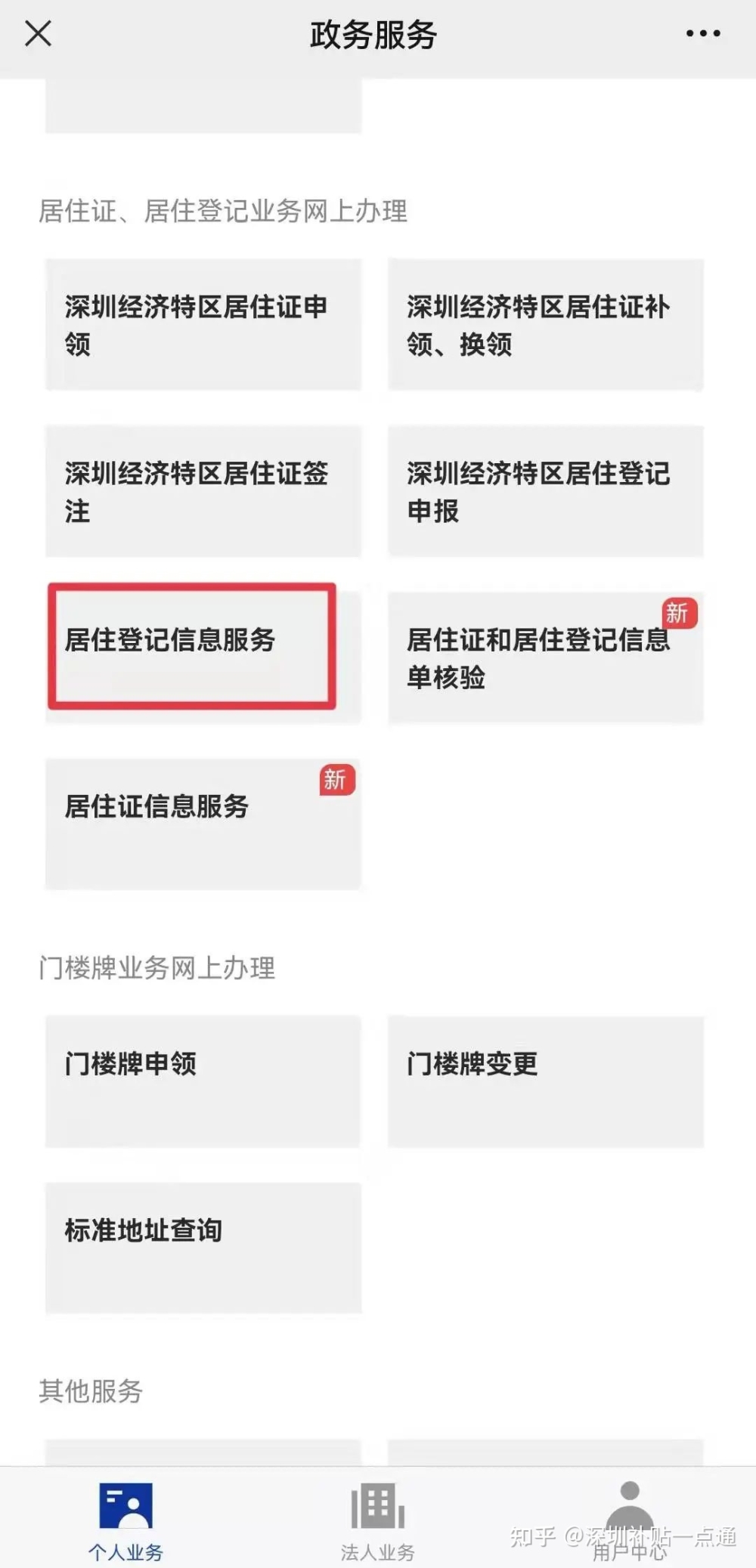The height and width of the screenshot is (1568, 756).
Task: Open 居住证信息服务
Action: pyautogui.click(x=203, y=824)
